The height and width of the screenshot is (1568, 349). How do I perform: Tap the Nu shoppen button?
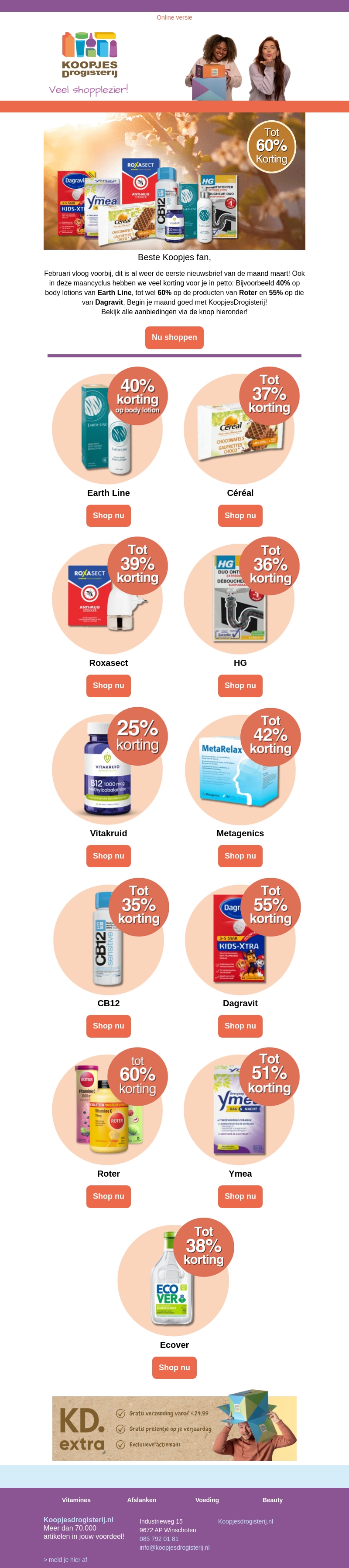[x=174, y=337]
